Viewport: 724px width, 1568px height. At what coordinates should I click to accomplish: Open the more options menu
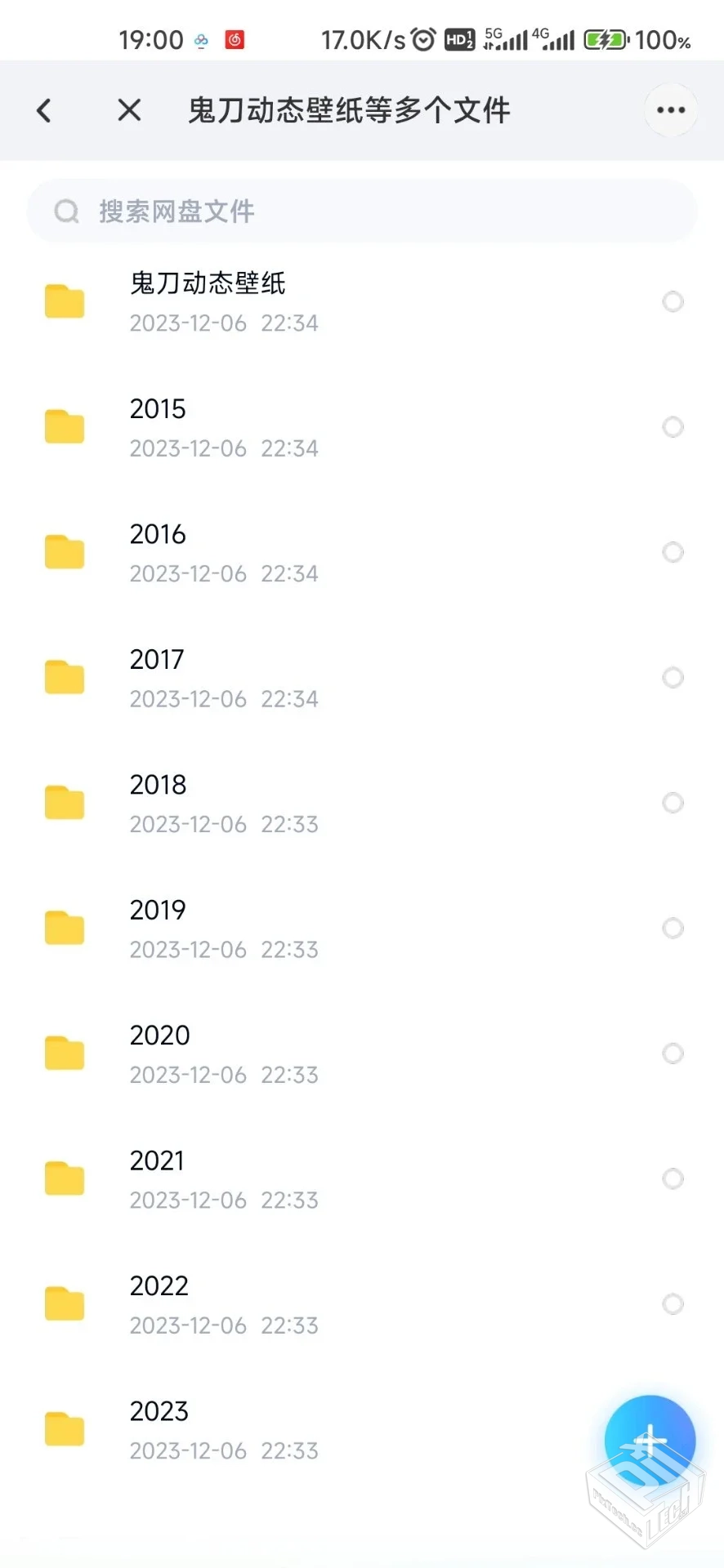pyautogui.click(x=670, y=109)
